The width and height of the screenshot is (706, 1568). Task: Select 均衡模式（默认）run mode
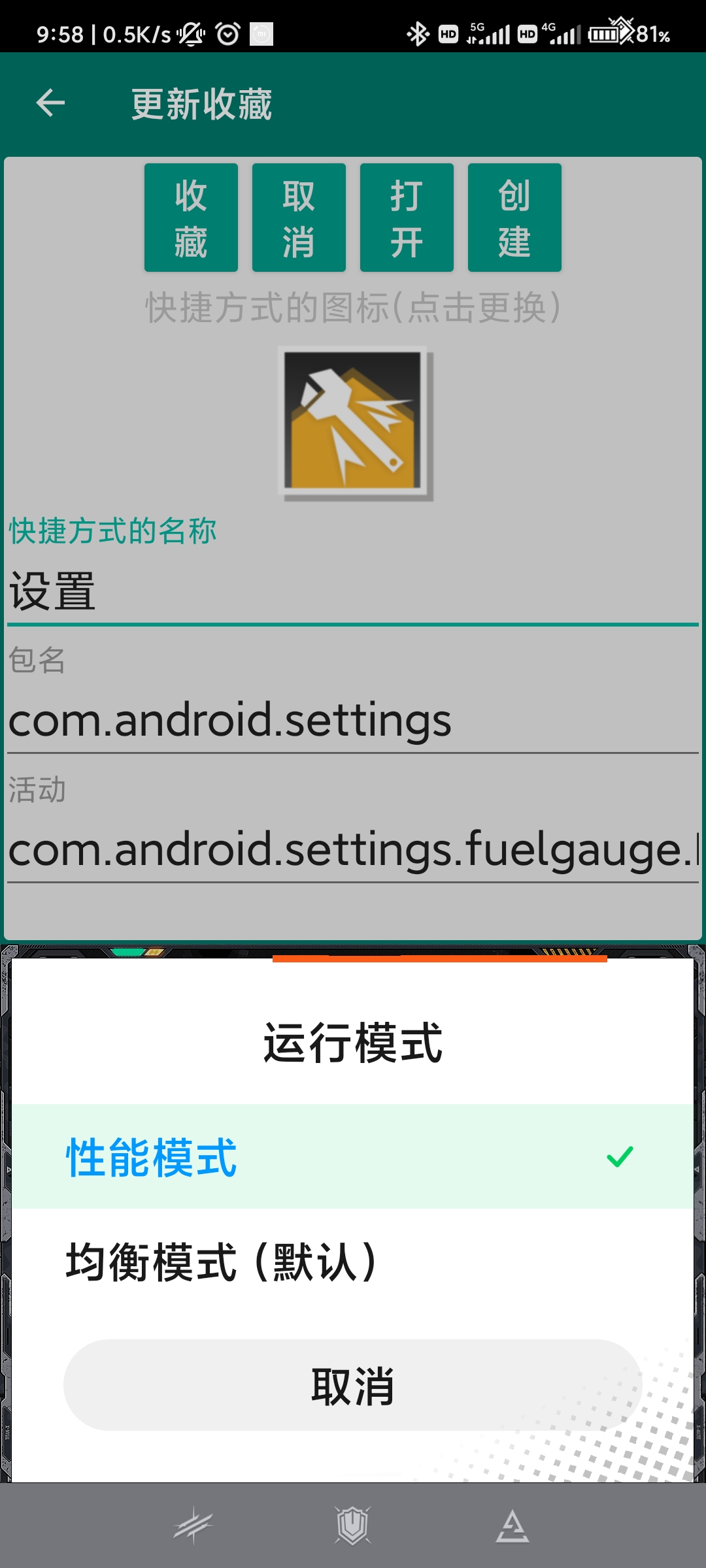click(x=353, y=1262)
